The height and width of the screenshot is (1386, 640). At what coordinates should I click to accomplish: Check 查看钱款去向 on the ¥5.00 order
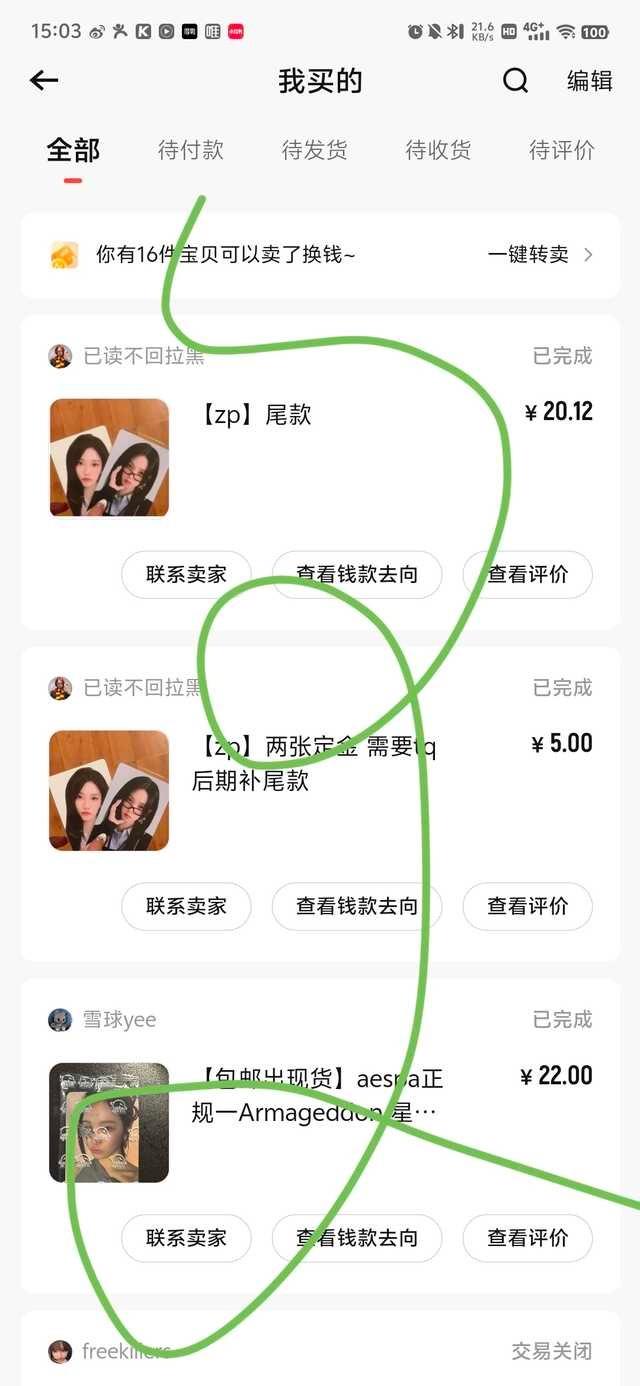point(357,906)
